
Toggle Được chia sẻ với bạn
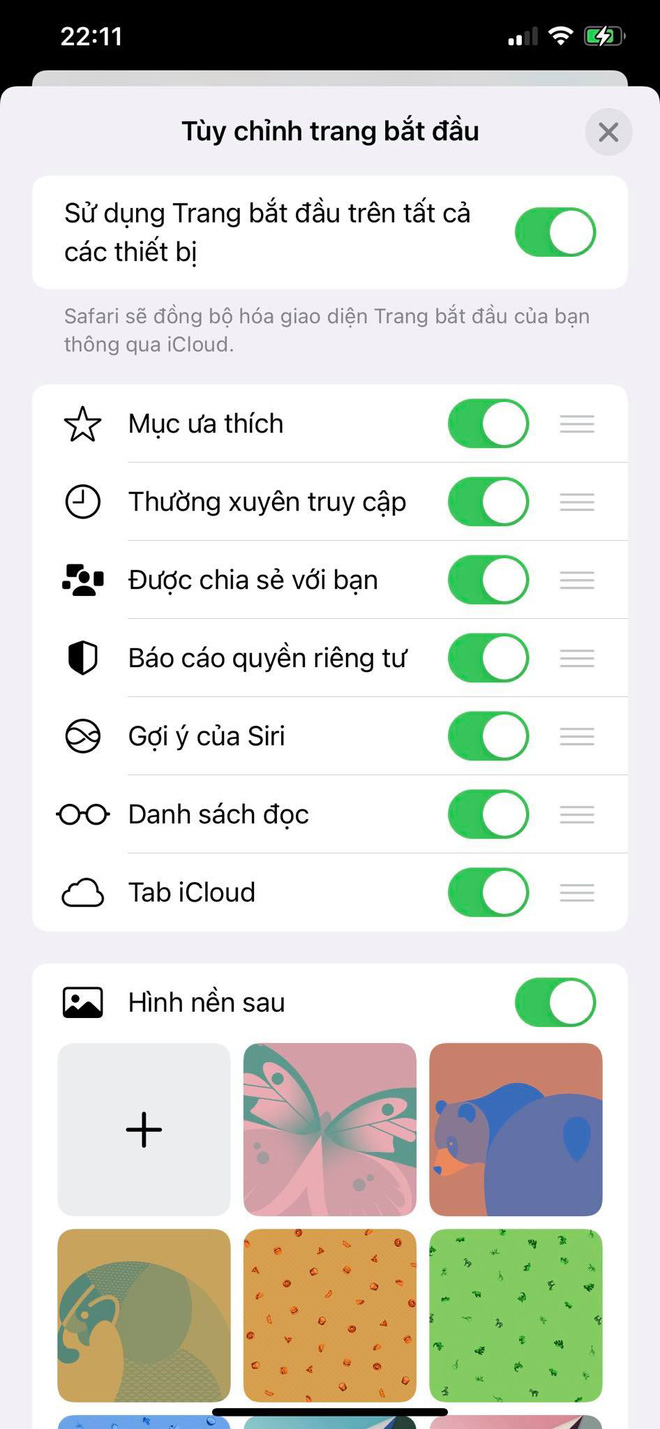coord(488,580)
